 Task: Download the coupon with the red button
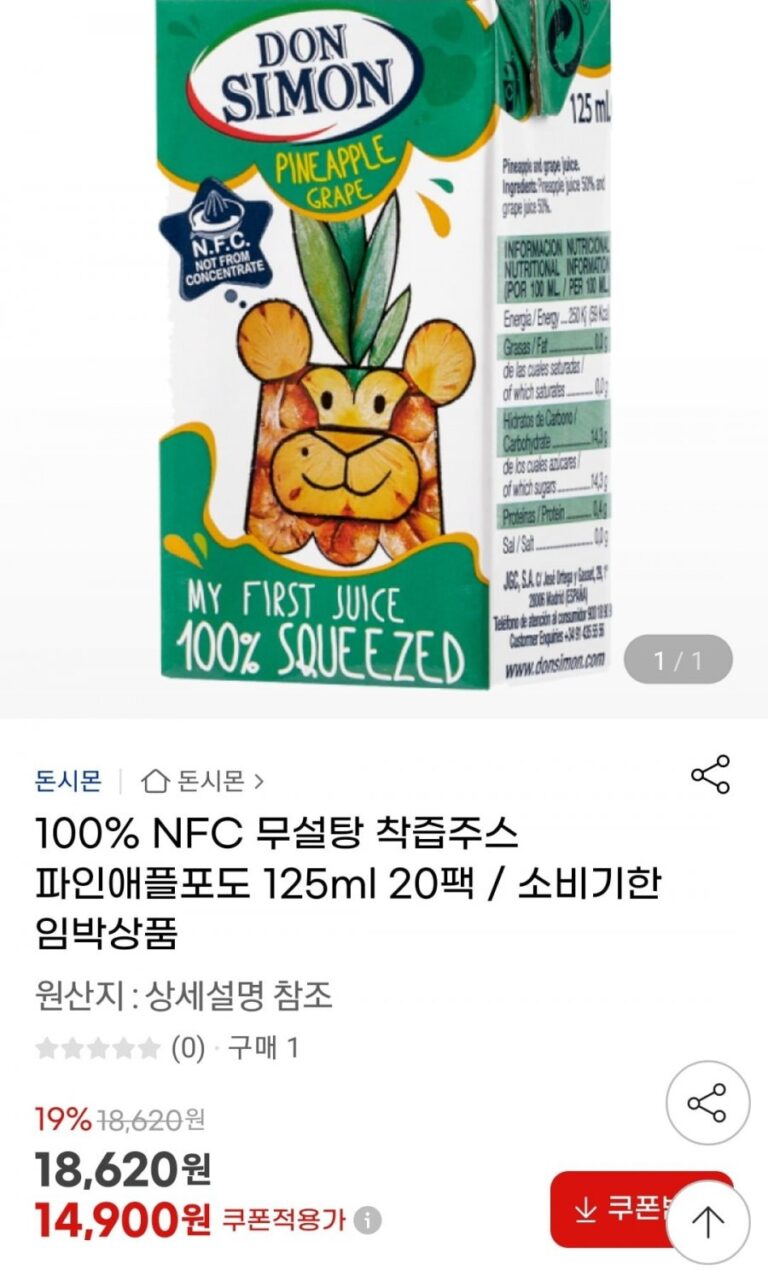point(610,1209)
